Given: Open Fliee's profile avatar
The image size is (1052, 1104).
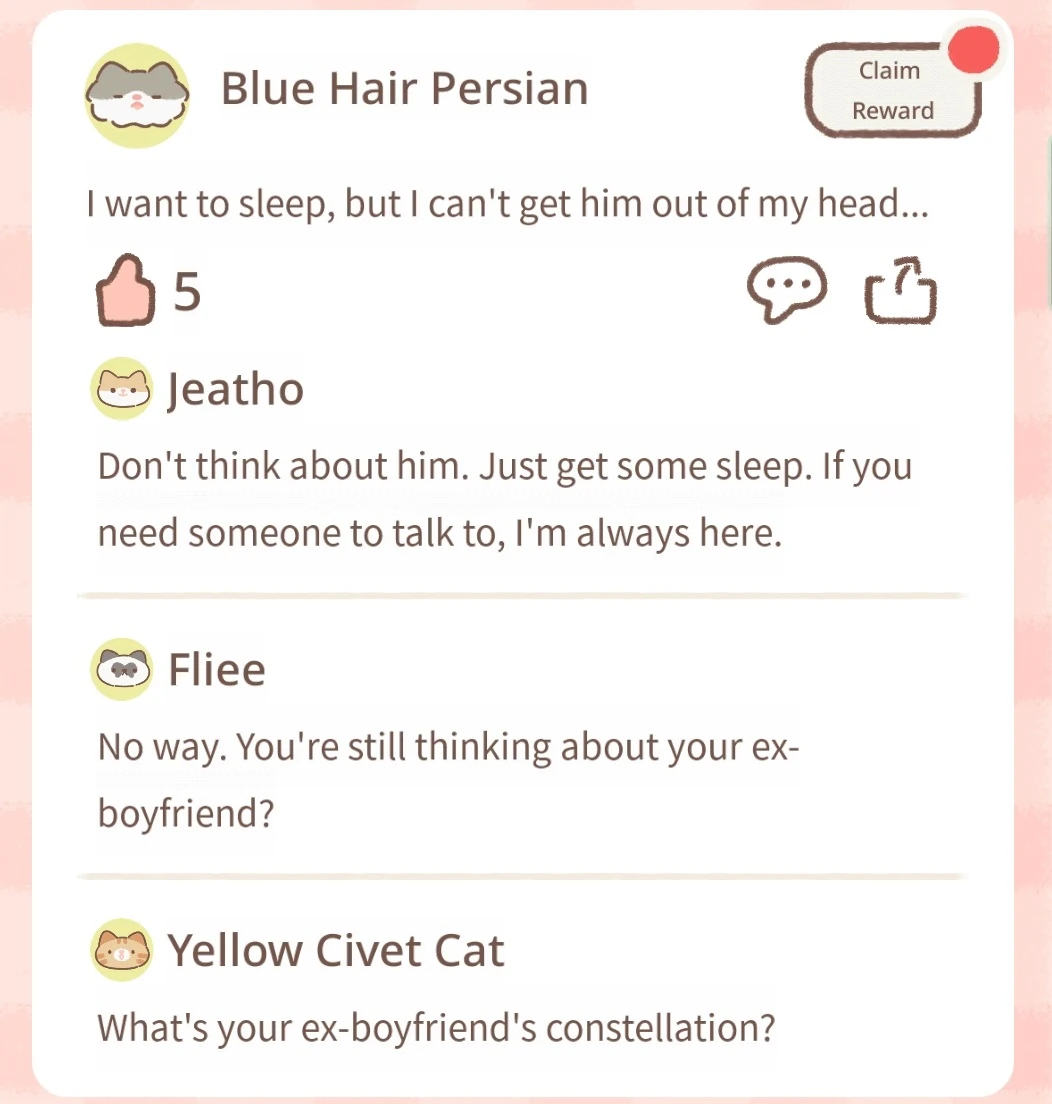Looking at the screenshot, I should tap(122, 669).
